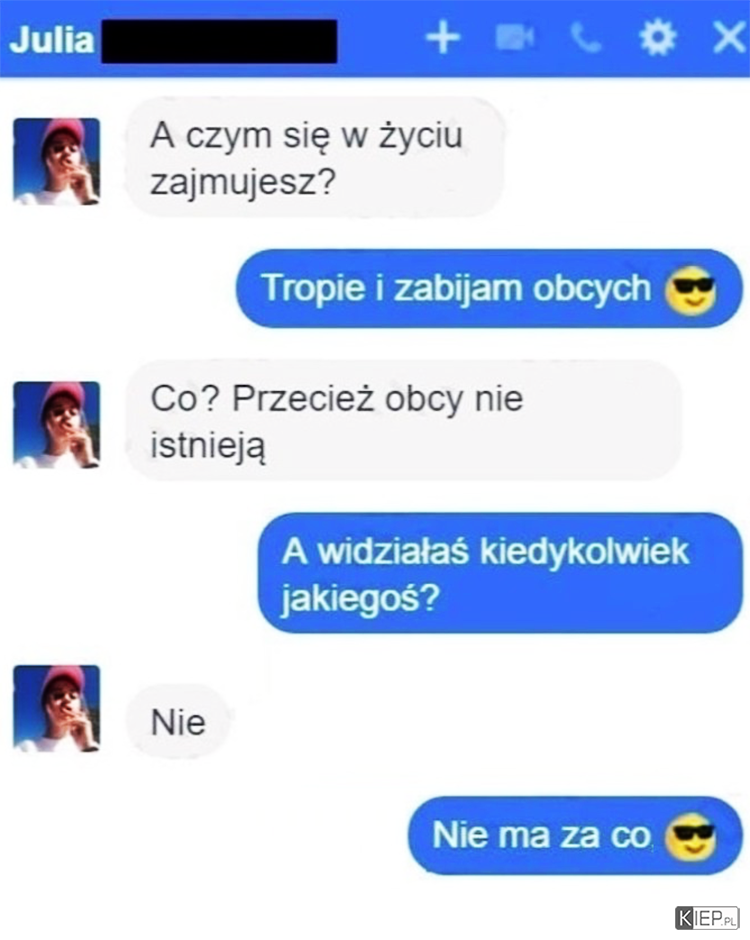750x940 pixels.
Task: Close the chat window with Julia
Action: coord(729,38)
